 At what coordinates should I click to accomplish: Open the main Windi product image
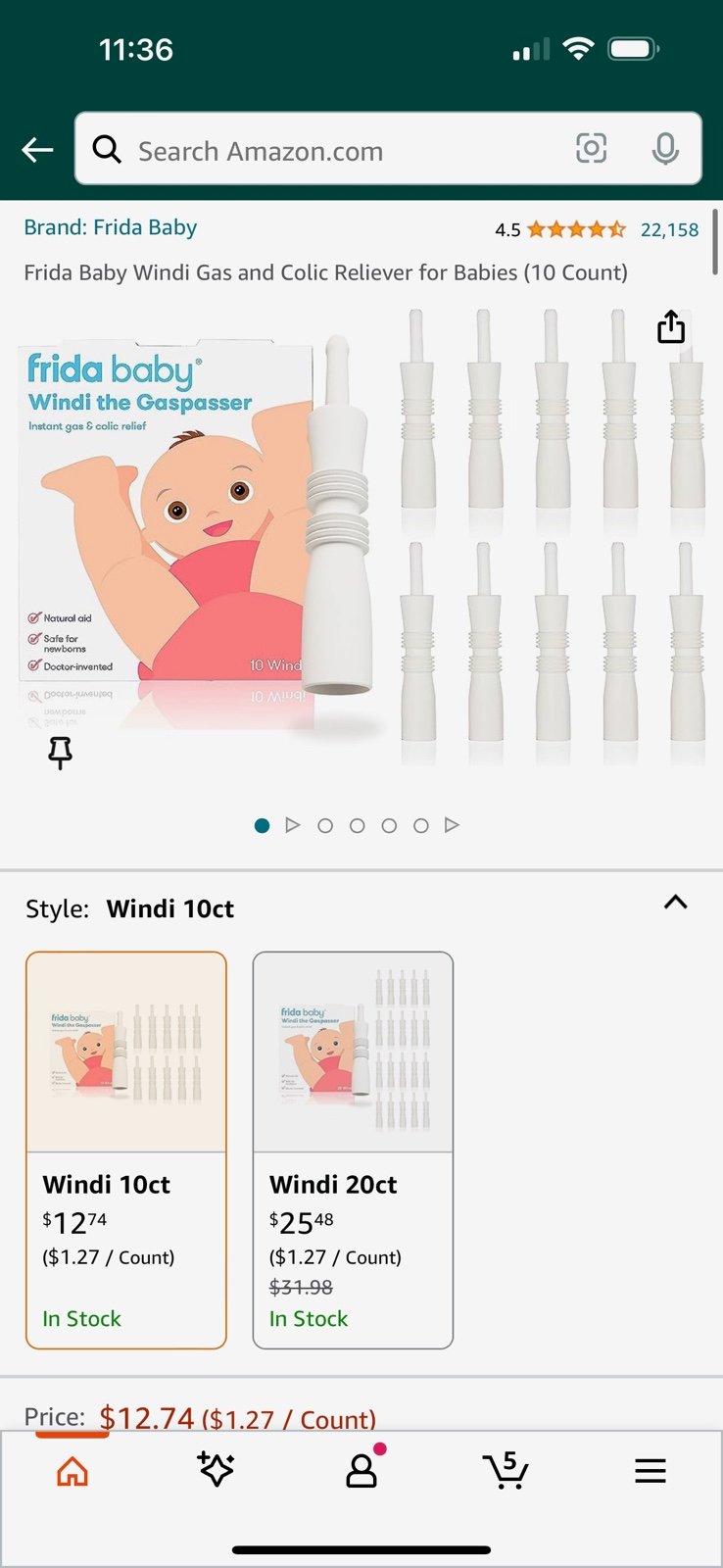(x=361, y=536)
